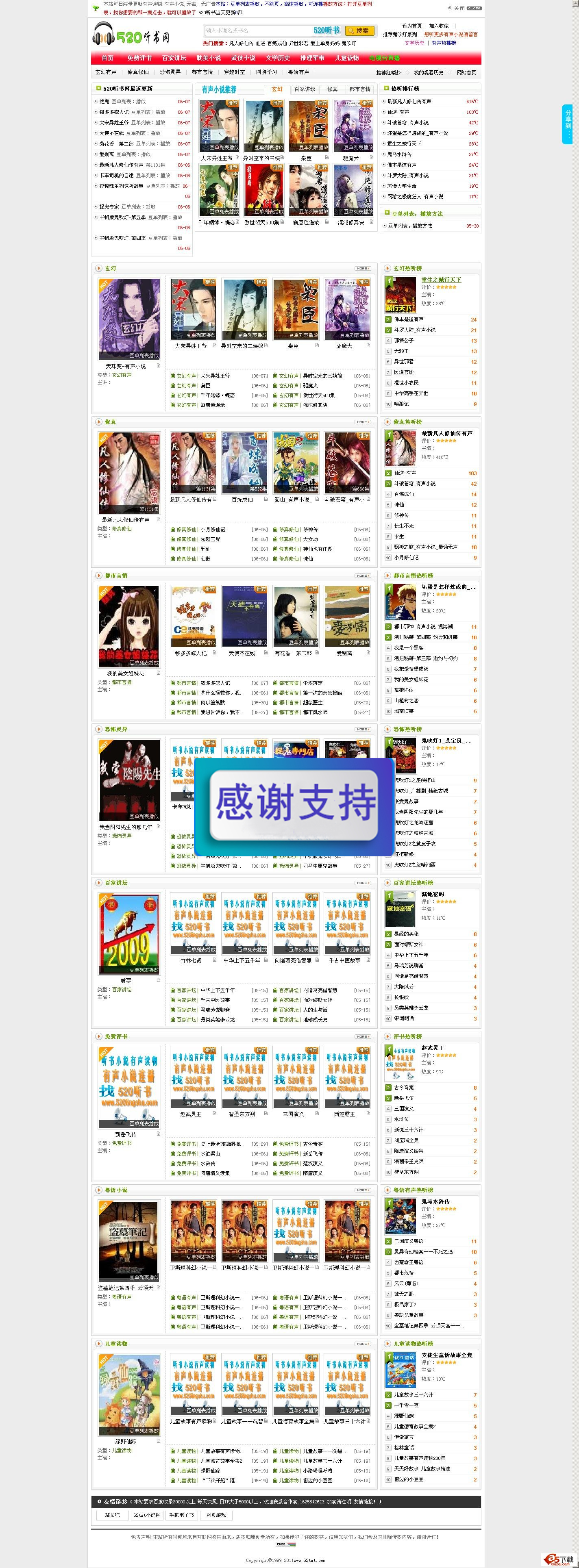Open the 大宋异姓王爷 recommended cover
This screenshot has height=1568, width=579.
(x=217, y=126)
